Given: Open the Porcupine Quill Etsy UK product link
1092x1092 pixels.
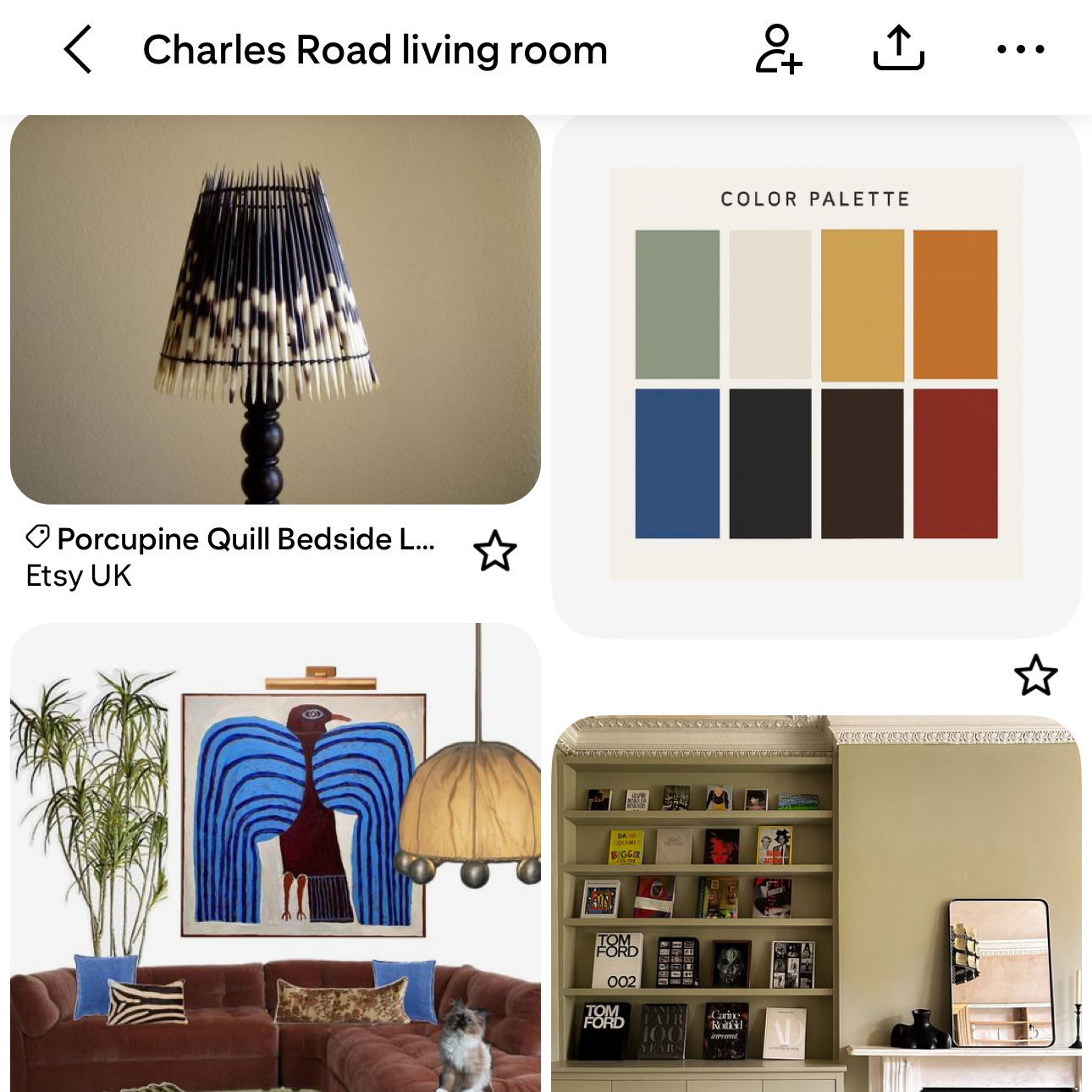Looking at the screenshot, I should [x=230, y=557].
